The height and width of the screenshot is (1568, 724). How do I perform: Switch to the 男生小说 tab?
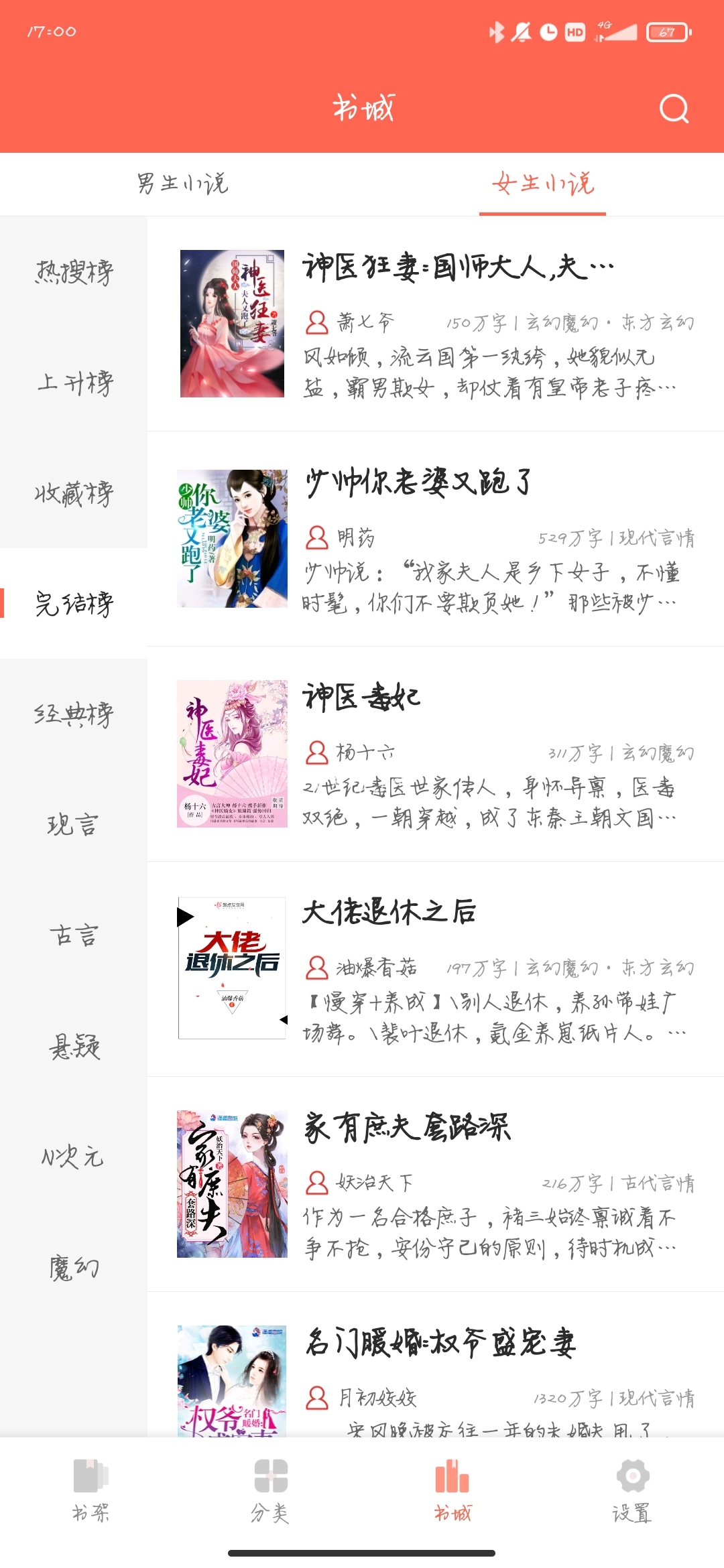182,184
